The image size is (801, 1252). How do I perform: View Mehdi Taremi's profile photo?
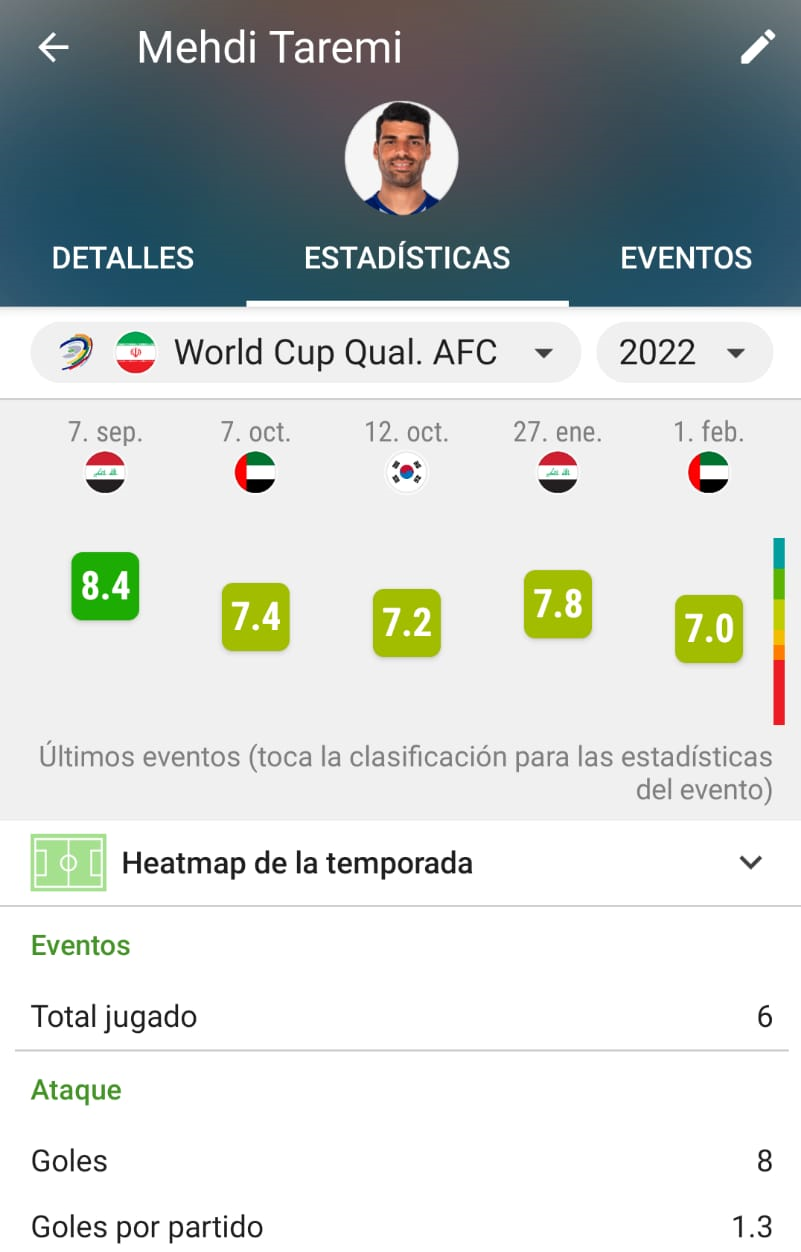pyautogui.click(x=402, y=158)
